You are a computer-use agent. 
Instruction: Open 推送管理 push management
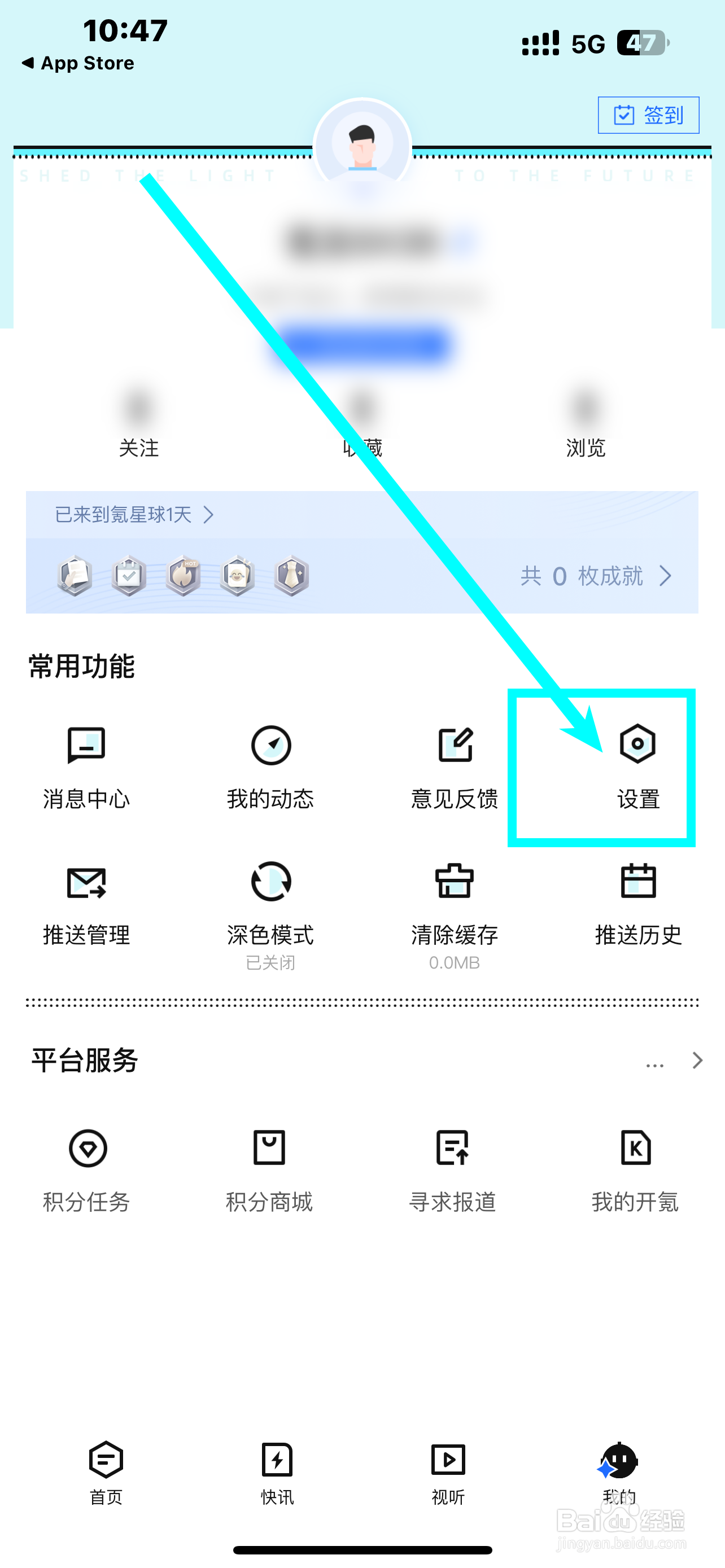(86, 903)
